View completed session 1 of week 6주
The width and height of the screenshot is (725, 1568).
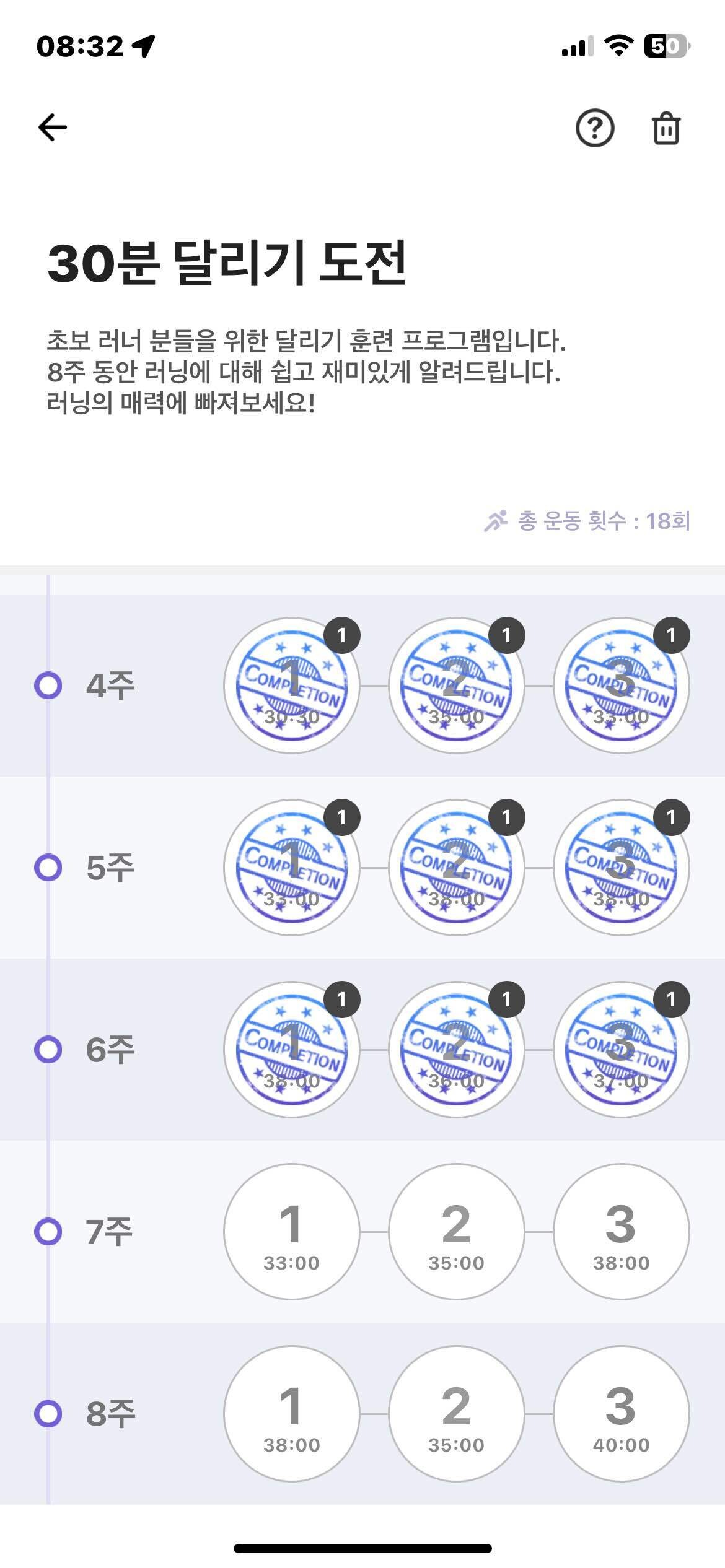coord(291,1050)
